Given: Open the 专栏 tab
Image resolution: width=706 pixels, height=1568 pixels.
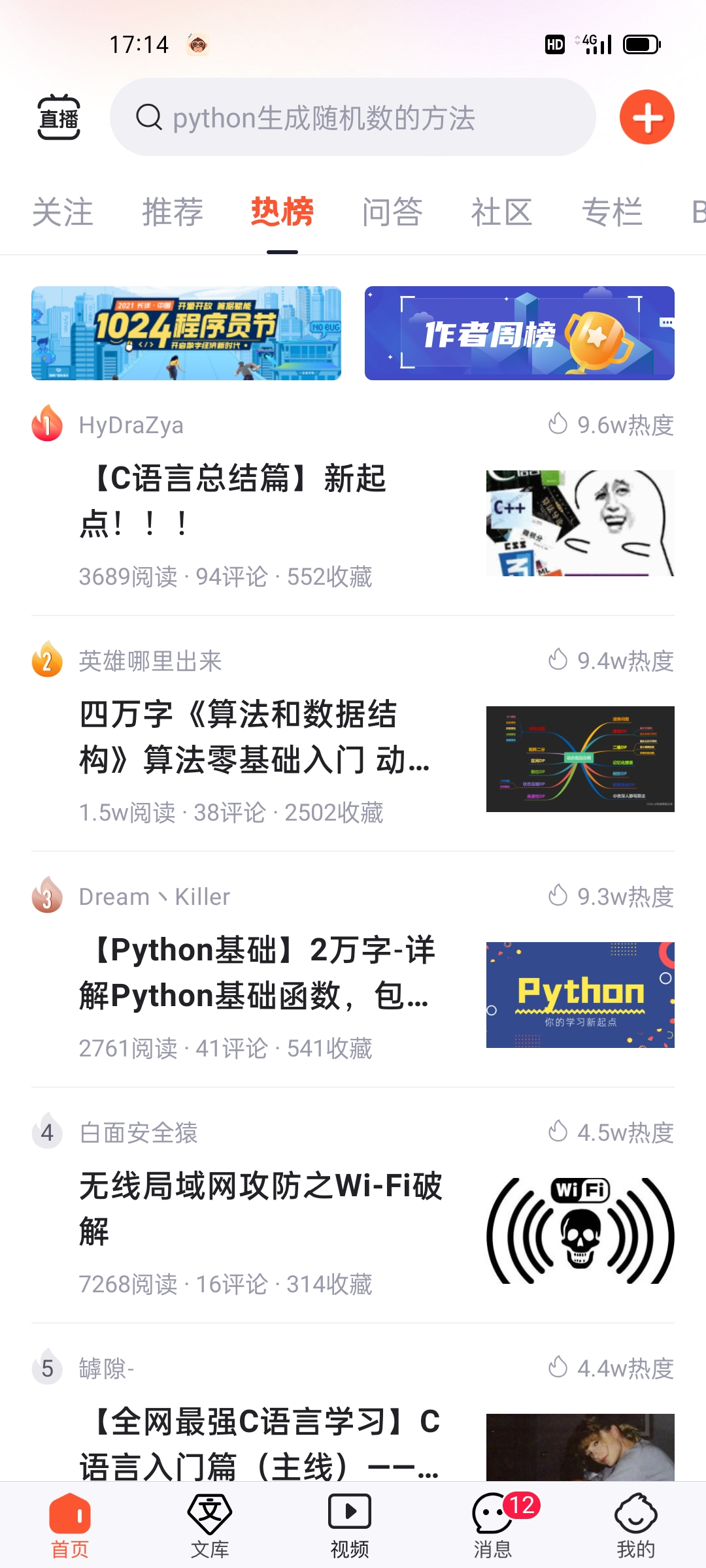Looking at the screenshot, I should point(612,212).
